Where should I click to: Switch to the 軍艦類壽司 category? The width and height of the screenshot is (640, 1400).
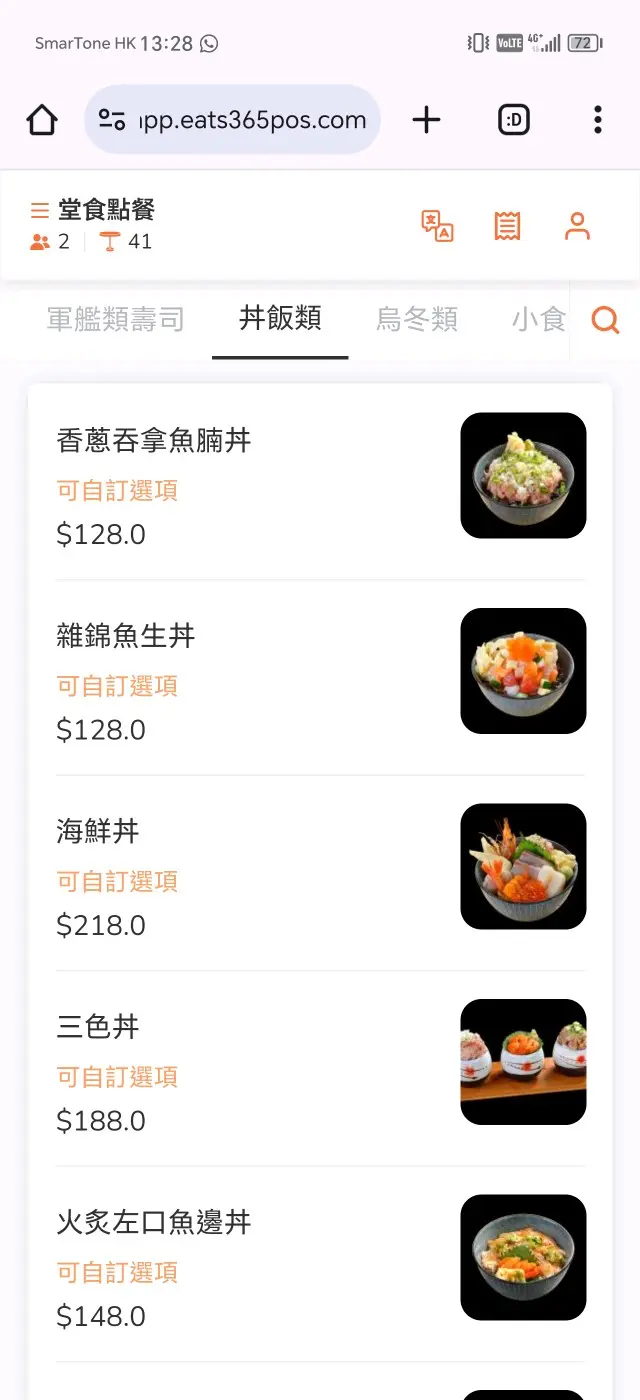coord(115,320)
